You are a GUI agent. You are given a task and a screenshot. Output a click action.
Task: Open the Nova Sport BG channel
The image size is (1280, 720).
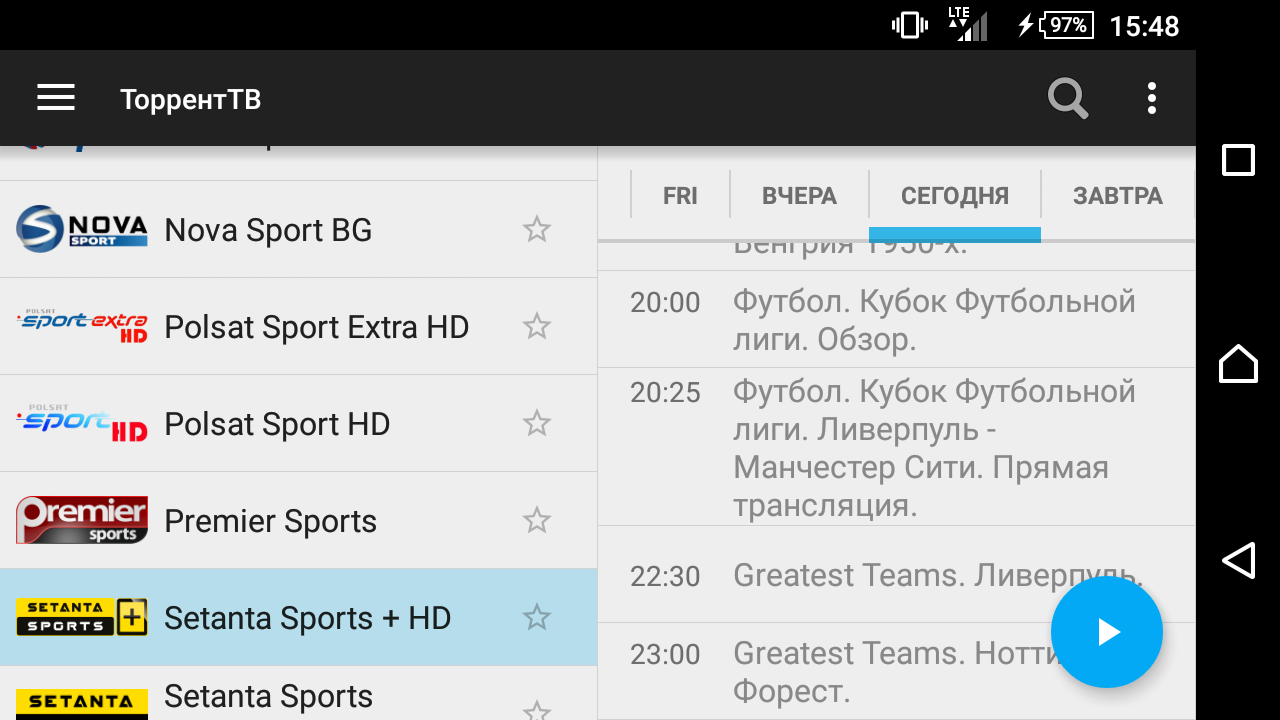coord(268,230)
